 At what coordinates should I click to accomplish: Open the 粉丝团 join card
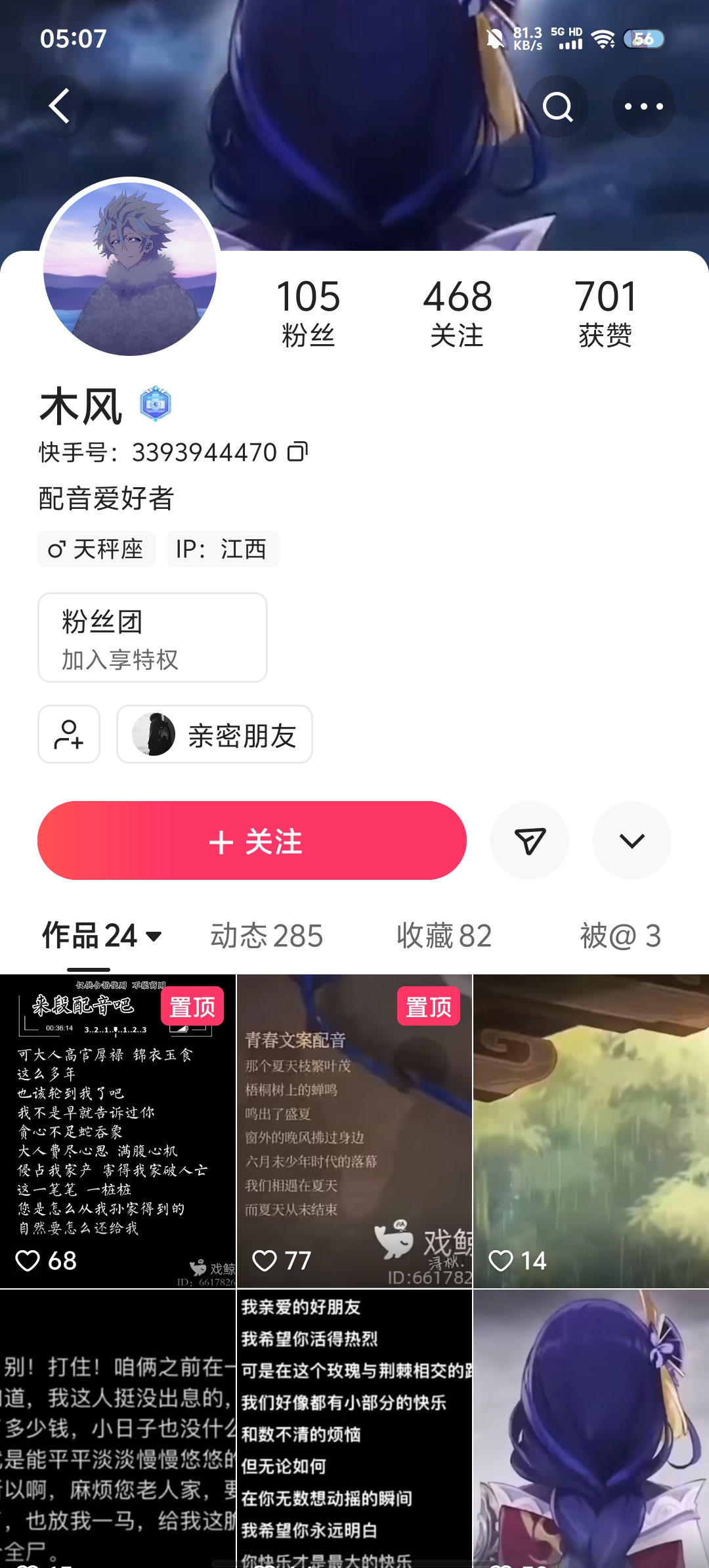[152, 638]
